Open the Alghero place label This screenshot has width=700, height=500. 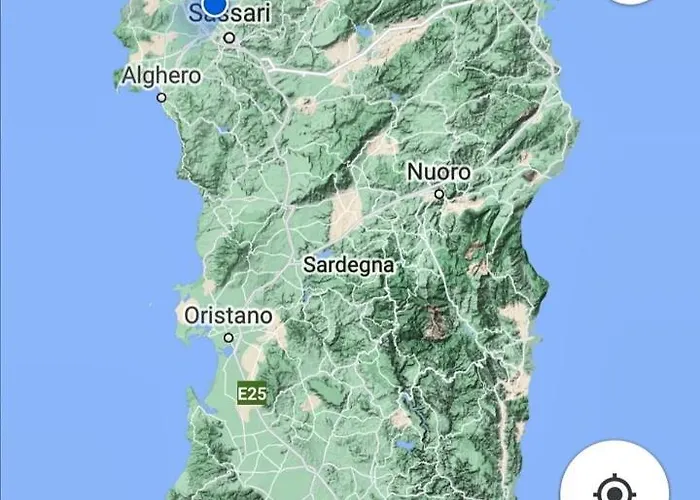click(x=162, y=76)
